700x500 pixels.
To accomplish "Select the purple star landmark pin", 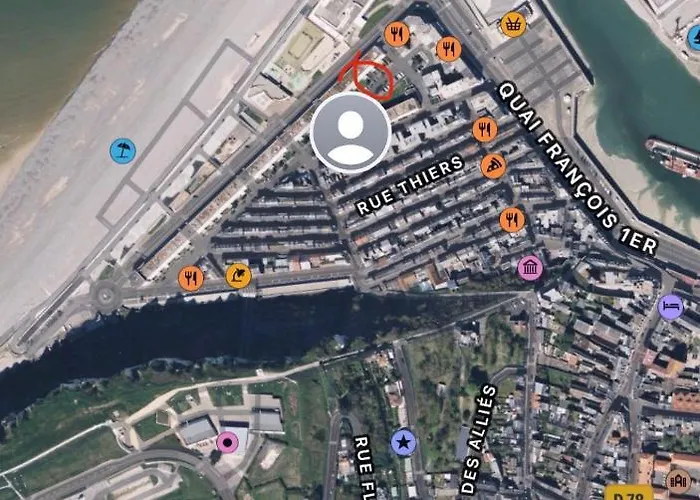I will click(403, 441).
